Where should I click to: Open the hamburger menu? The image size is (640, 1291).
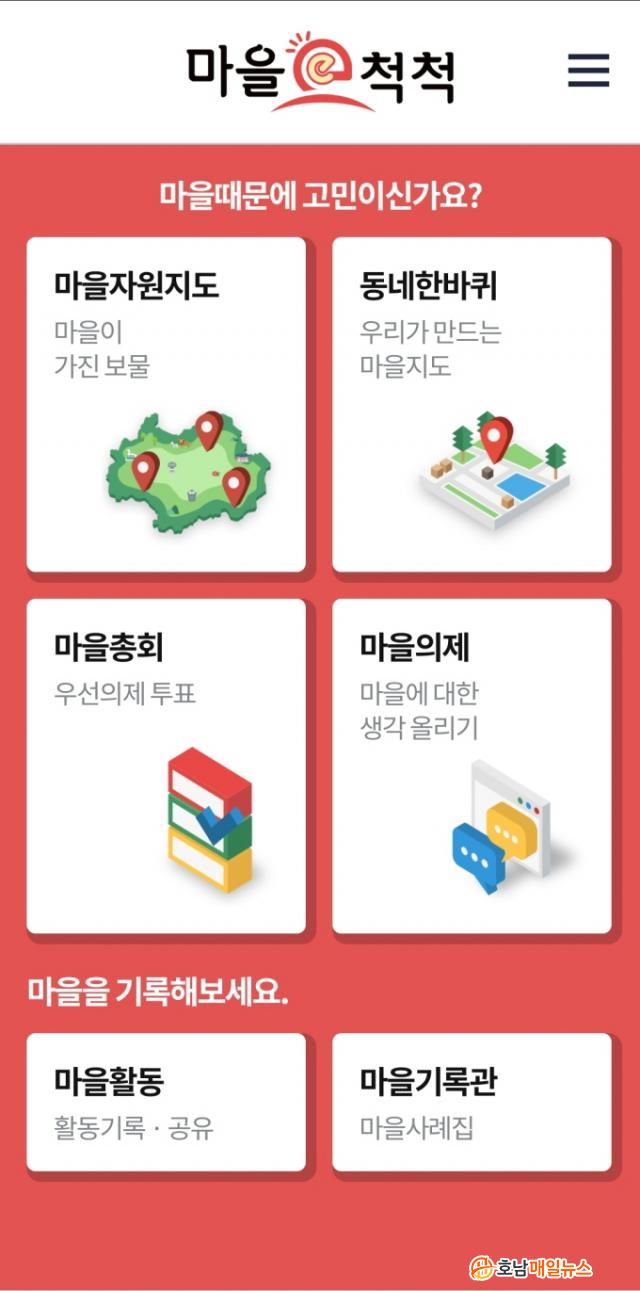(x=588, y=70)
